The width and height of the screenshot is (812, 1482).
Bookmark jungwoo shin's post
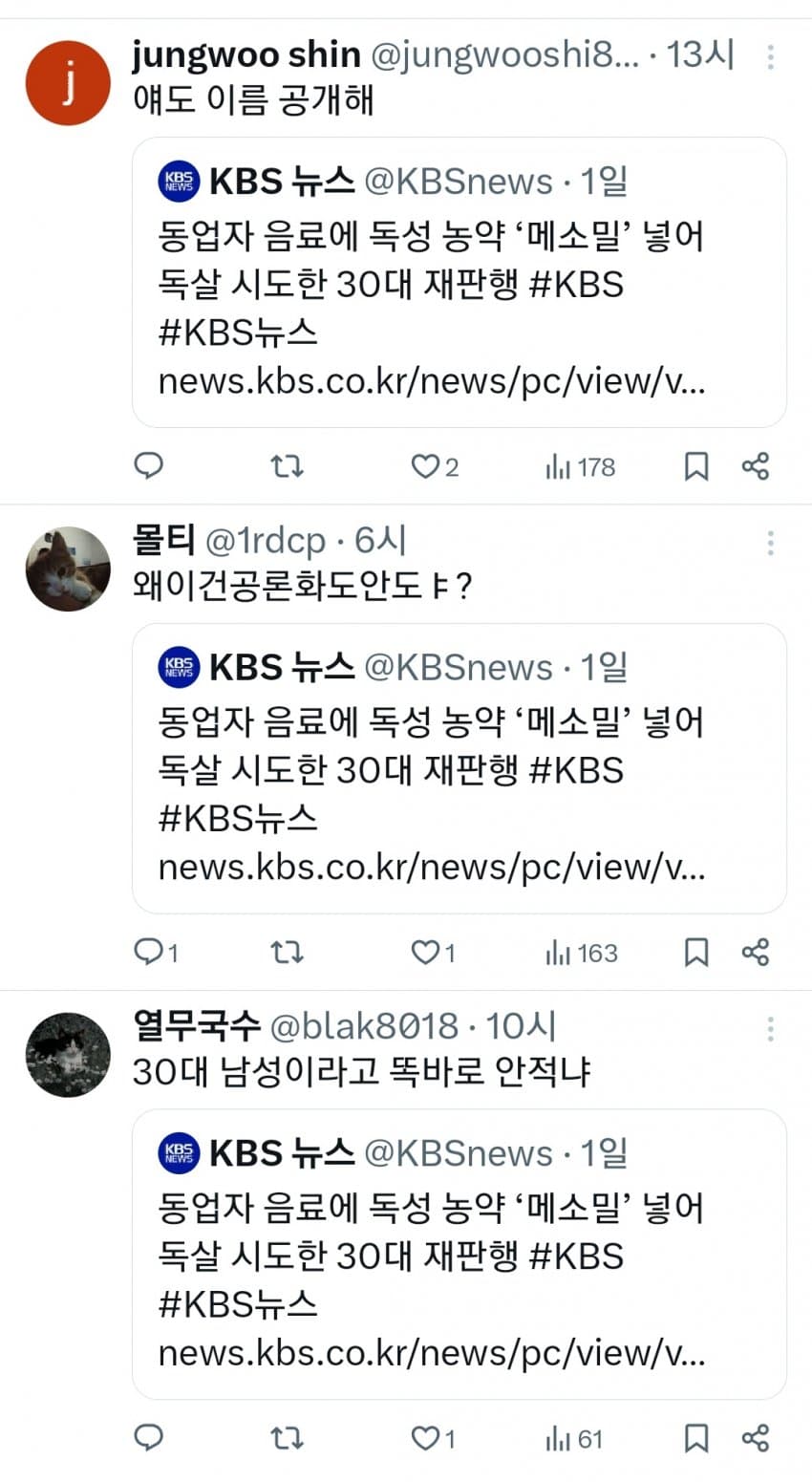(696, 466)
